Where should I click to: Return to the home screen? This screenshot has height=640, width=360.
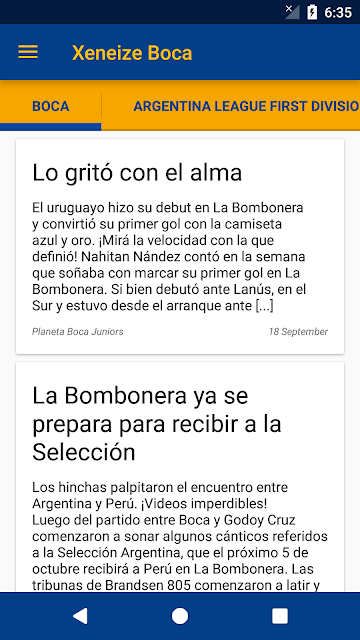point(180,616)
